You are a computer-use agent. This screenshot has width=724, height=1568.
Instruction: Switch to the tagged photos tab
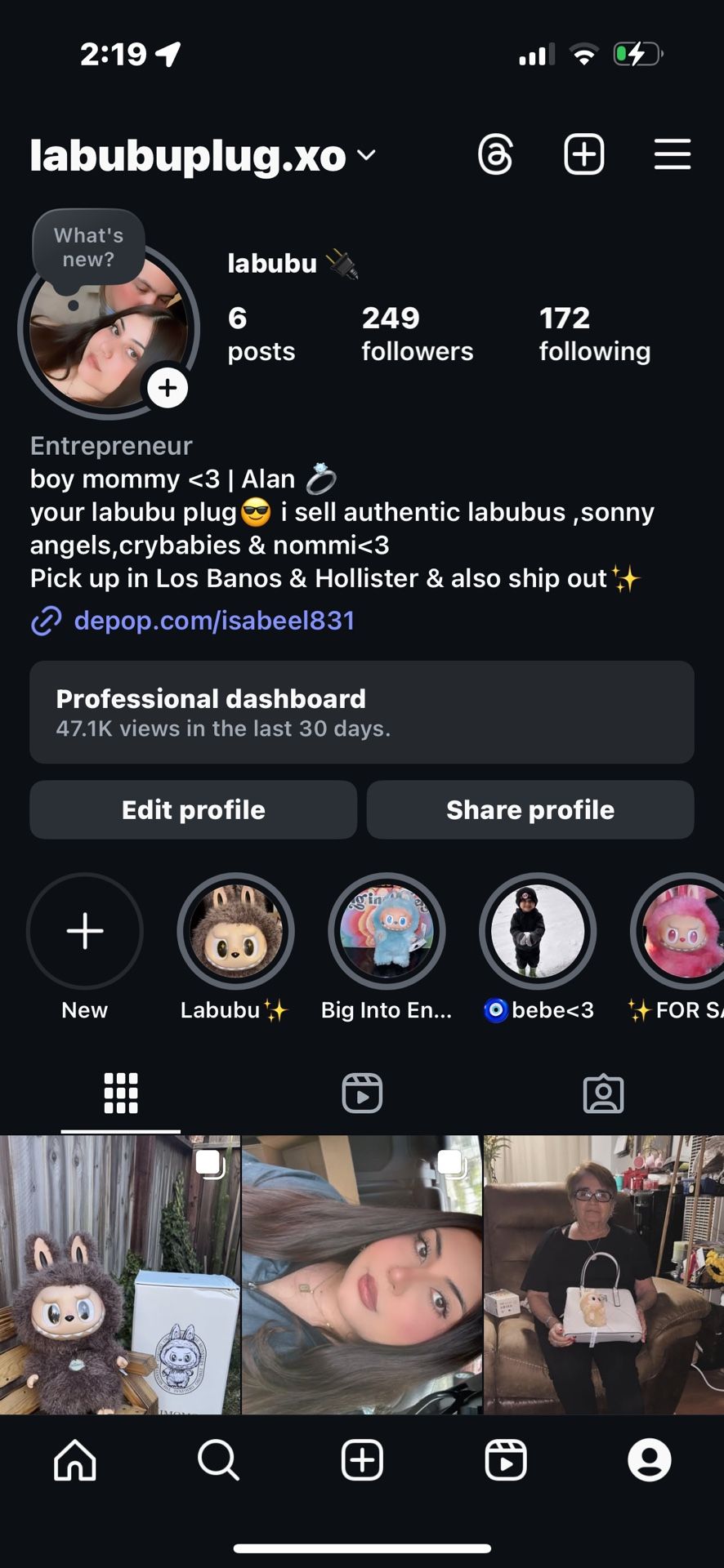(603, 1093)
